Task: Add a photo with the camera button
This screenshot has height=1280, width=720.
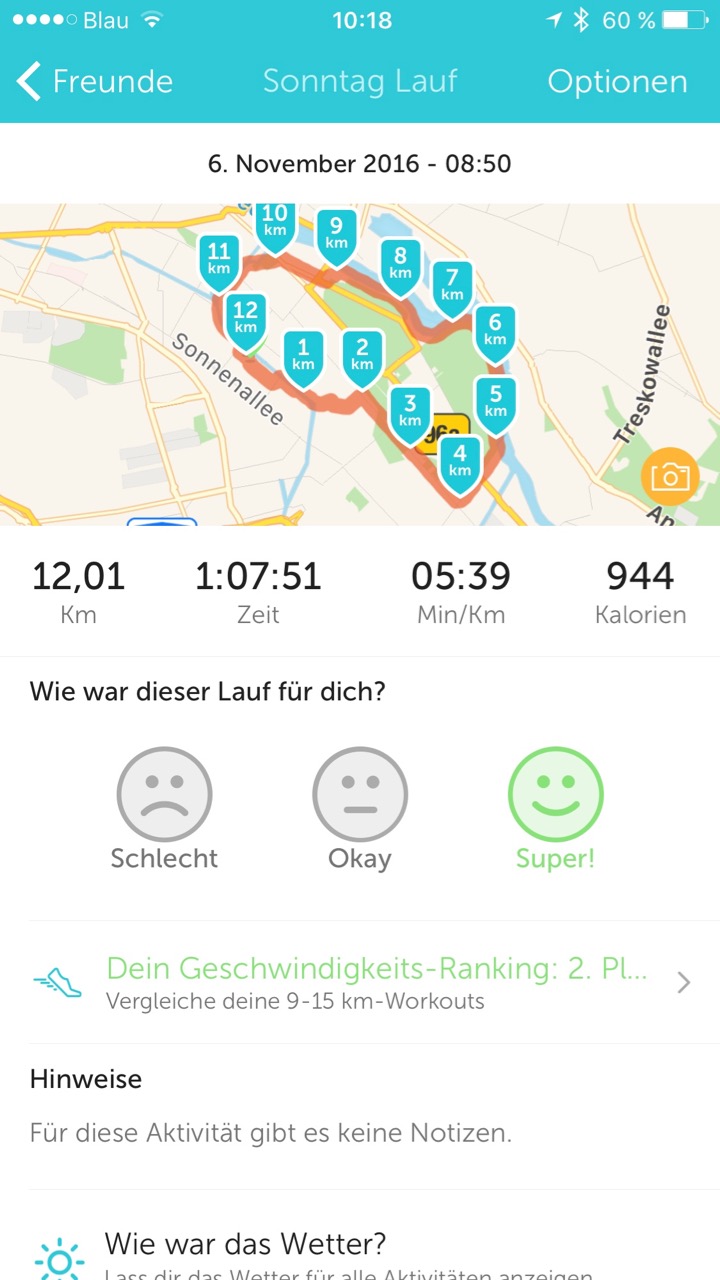Action: [x=670, y=476]
